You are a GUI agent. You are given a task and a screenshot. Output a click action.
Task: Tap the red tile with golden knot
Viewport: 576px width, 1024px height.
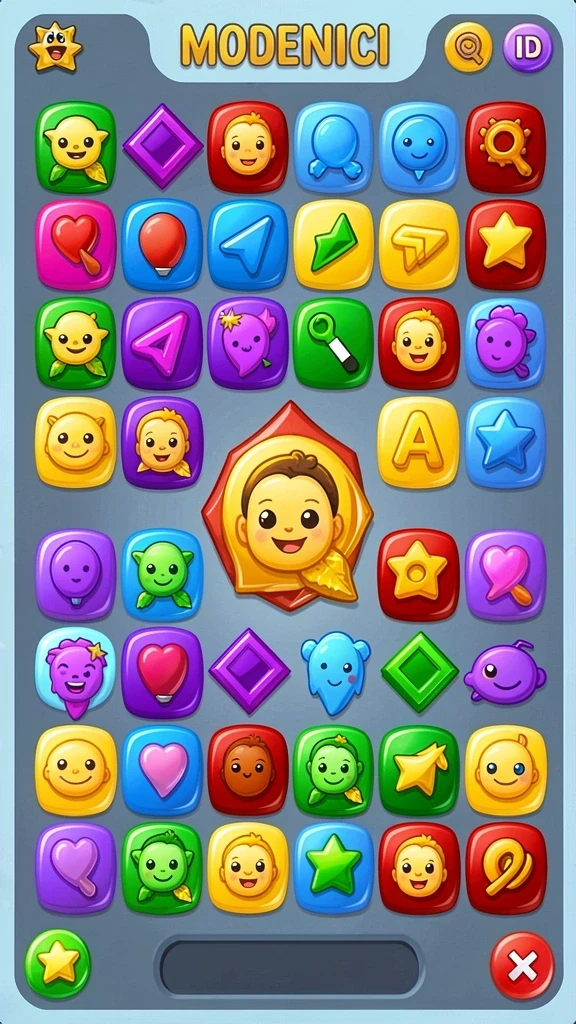point(505,867)
